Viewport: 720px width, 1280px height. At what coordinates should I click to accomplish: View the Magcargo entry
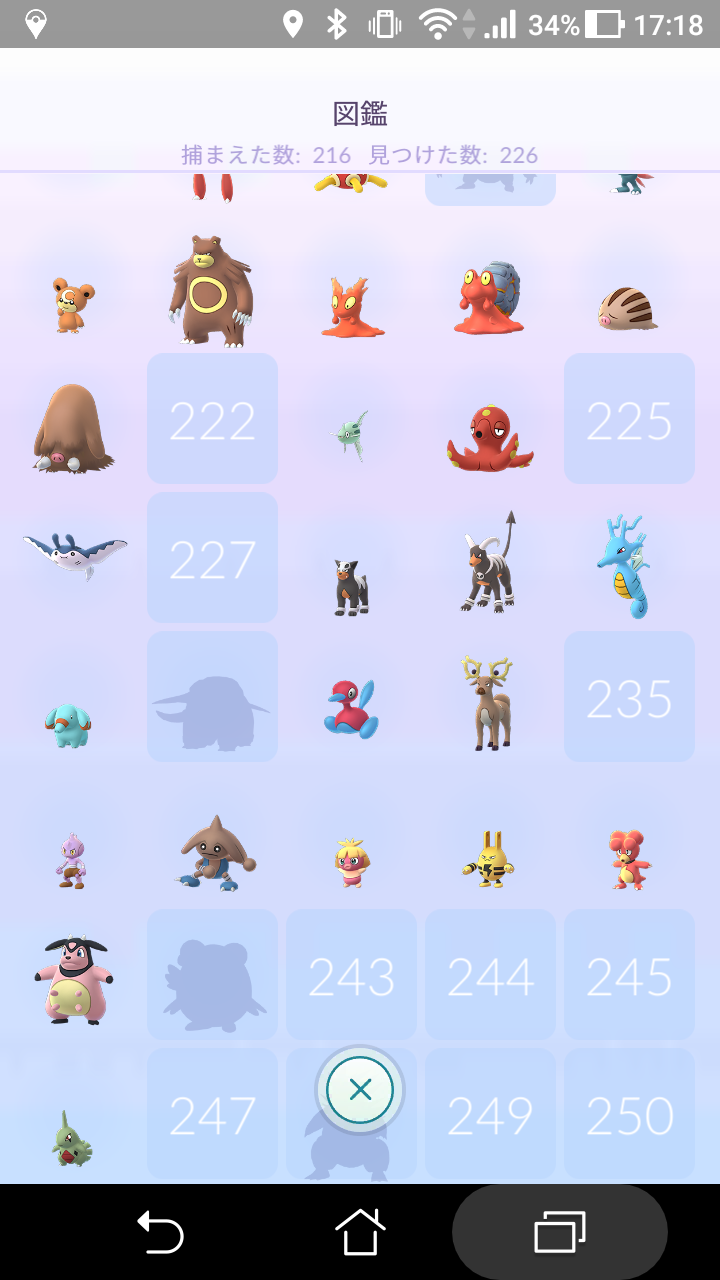click(489, 298)
